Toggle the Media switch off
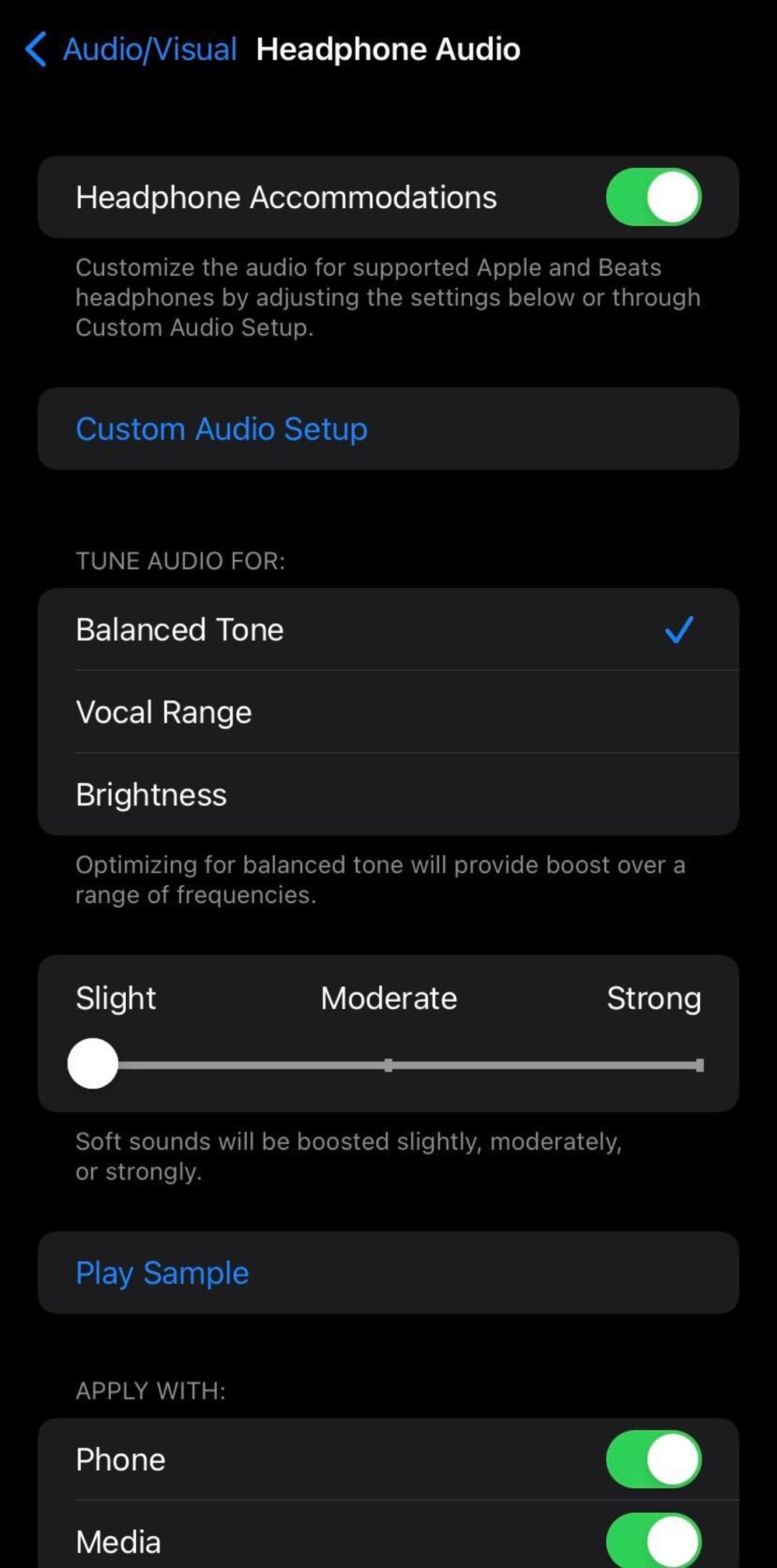Screen dimensions: 777x1568 click(653, 1540)
